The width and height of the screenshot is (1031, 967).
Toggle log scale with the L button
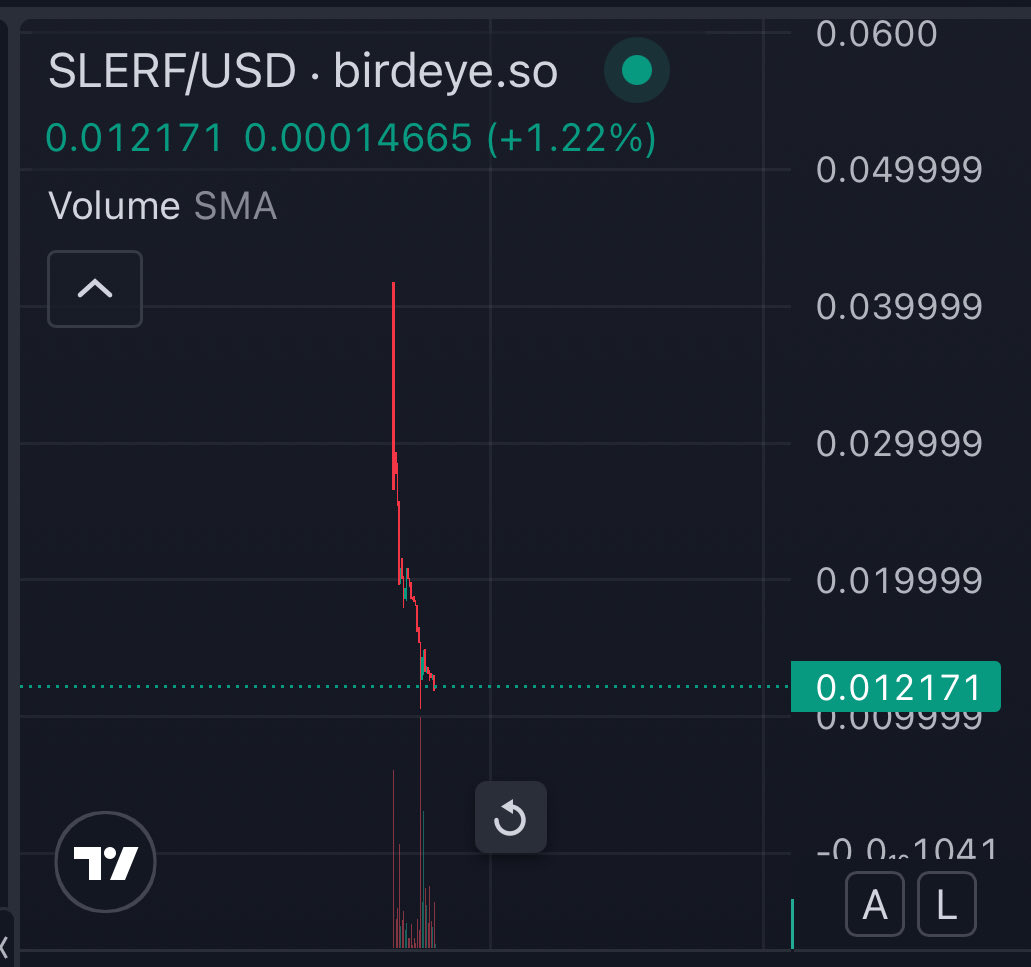(946, 904)
